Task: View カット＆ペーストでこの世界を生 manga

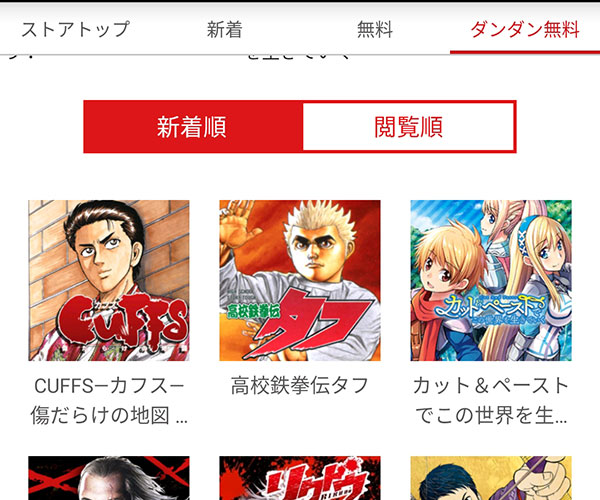Action: 491,281
